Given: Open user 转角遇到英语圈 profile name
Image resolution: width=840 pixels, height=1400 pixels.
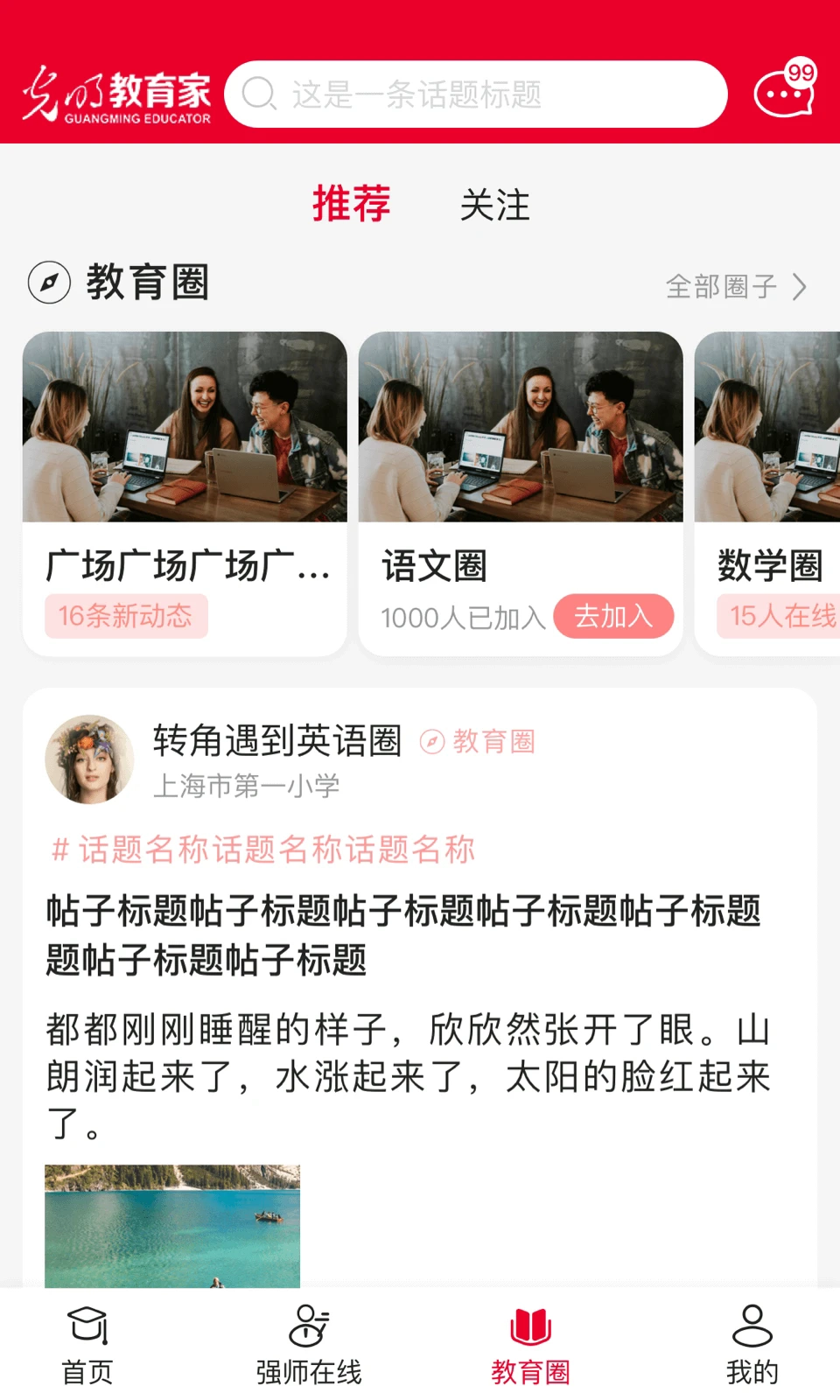Looking at the screenshot, I should pos(276,741).
